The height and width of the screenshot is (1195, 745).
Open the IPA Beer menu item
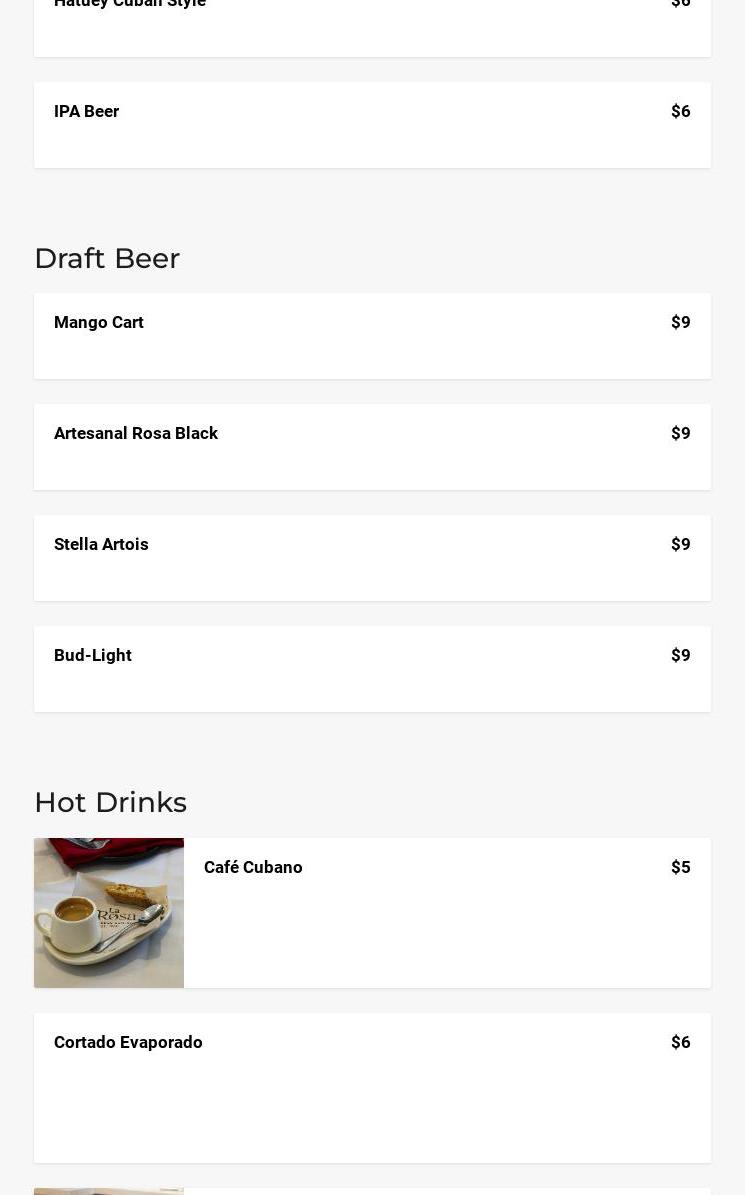click(x=372, y=125)
